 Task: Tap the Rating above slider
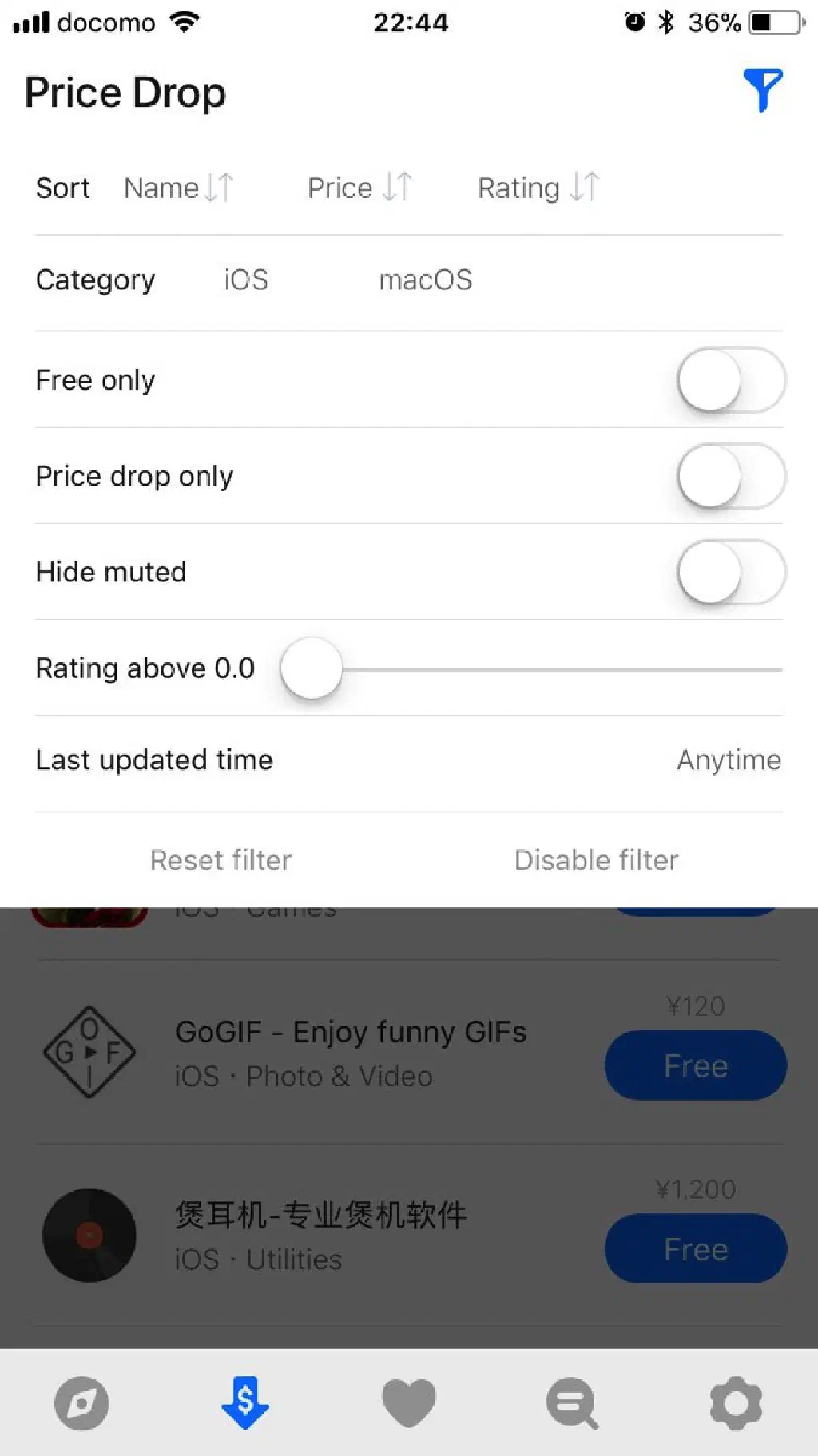point(312,668)
